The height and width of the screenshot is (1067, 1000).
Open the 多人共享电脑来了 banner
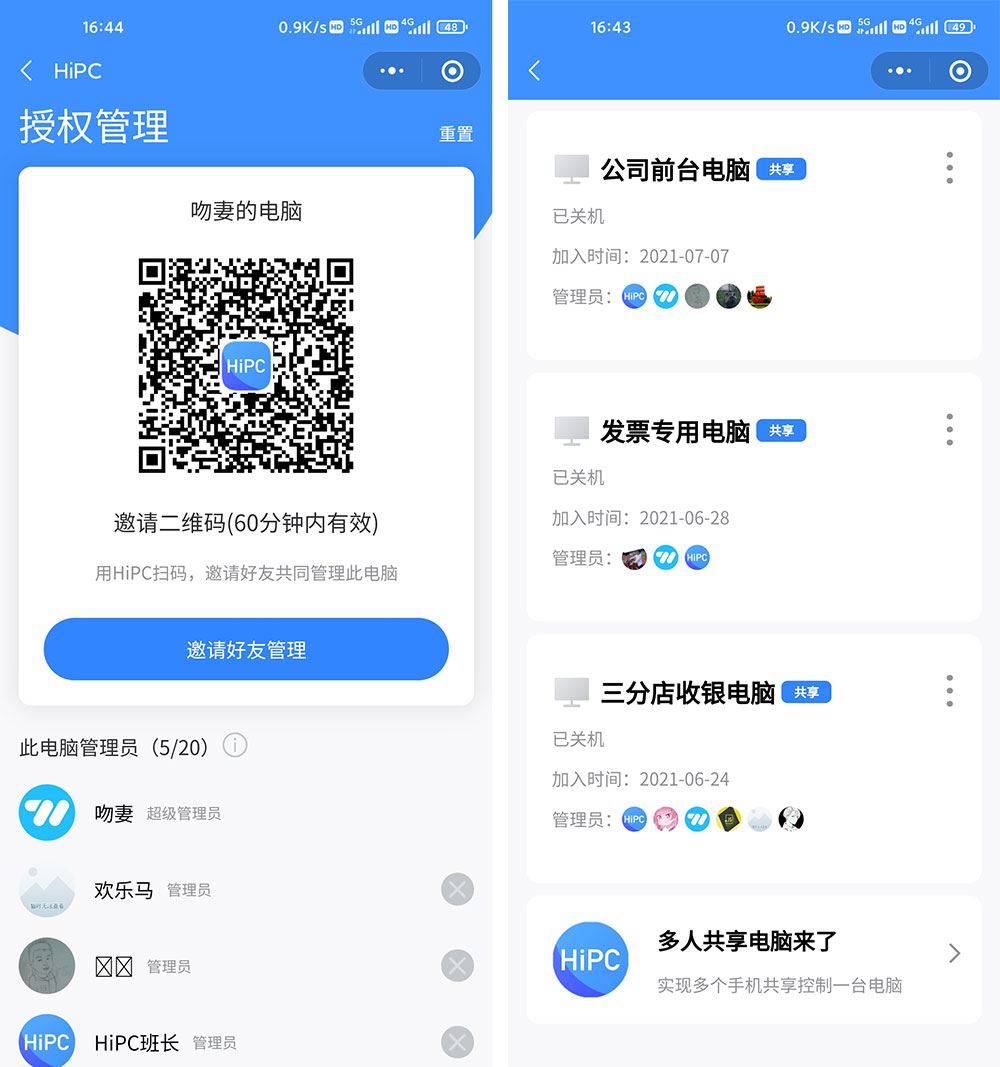pos(754,960)
